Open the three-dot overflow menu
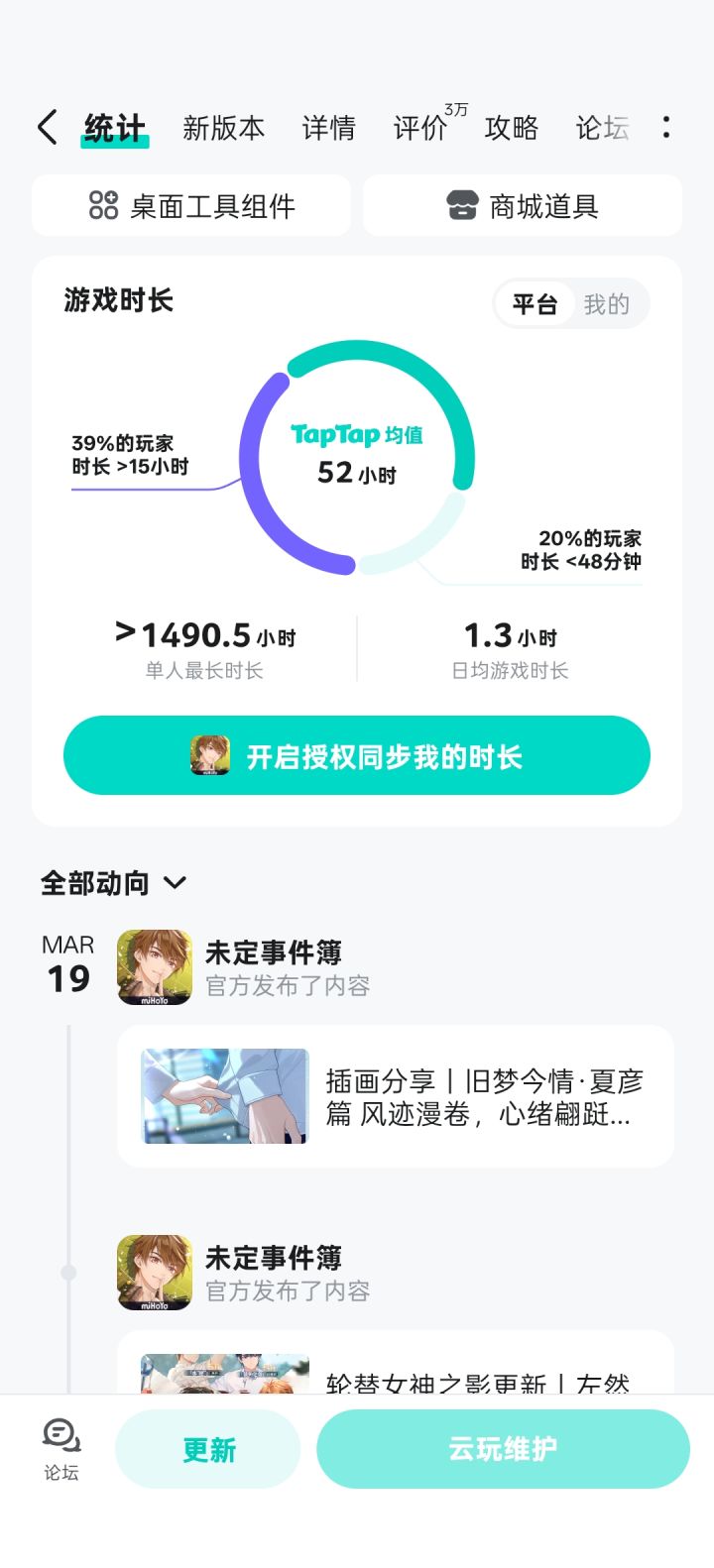The height and width of the screenshot is (1568, 714). (x=667, y=127)
